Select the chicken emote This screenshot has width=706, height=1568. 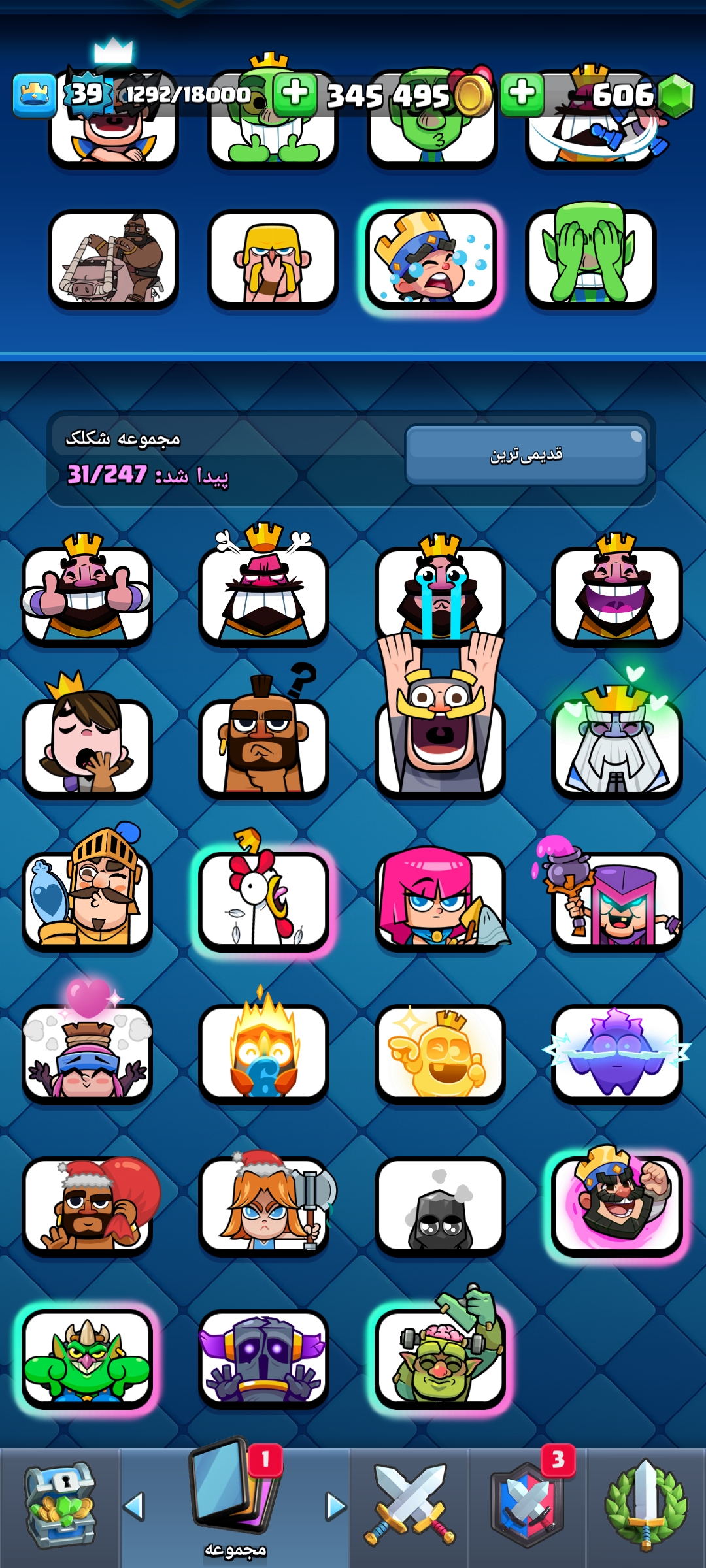tap(263, 900)
